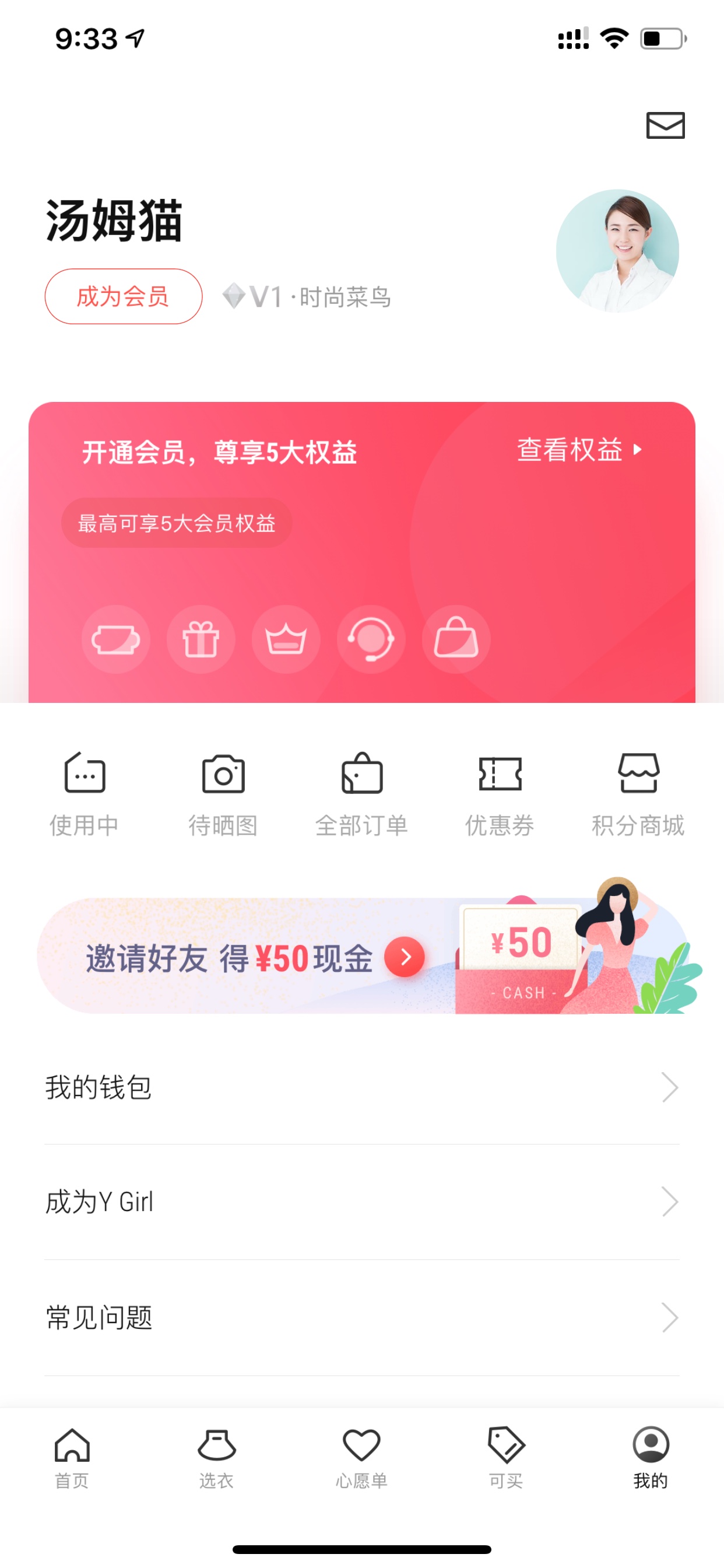Open the messages envelope icon
Screen dimensions: 724x1568
[665, 125]
